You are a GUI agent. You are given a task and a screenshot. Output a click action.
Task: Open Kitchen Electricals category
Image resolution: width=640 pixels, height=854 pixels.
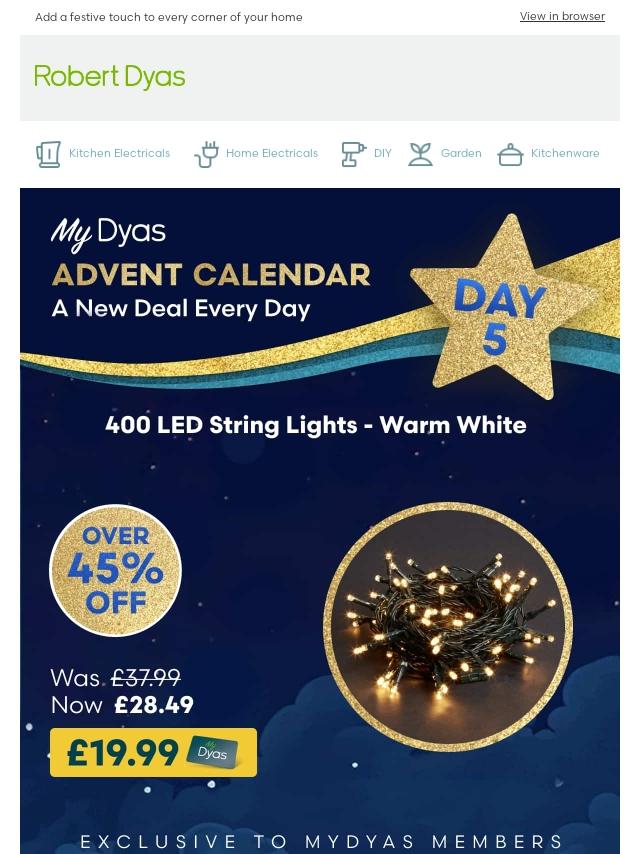103,154
